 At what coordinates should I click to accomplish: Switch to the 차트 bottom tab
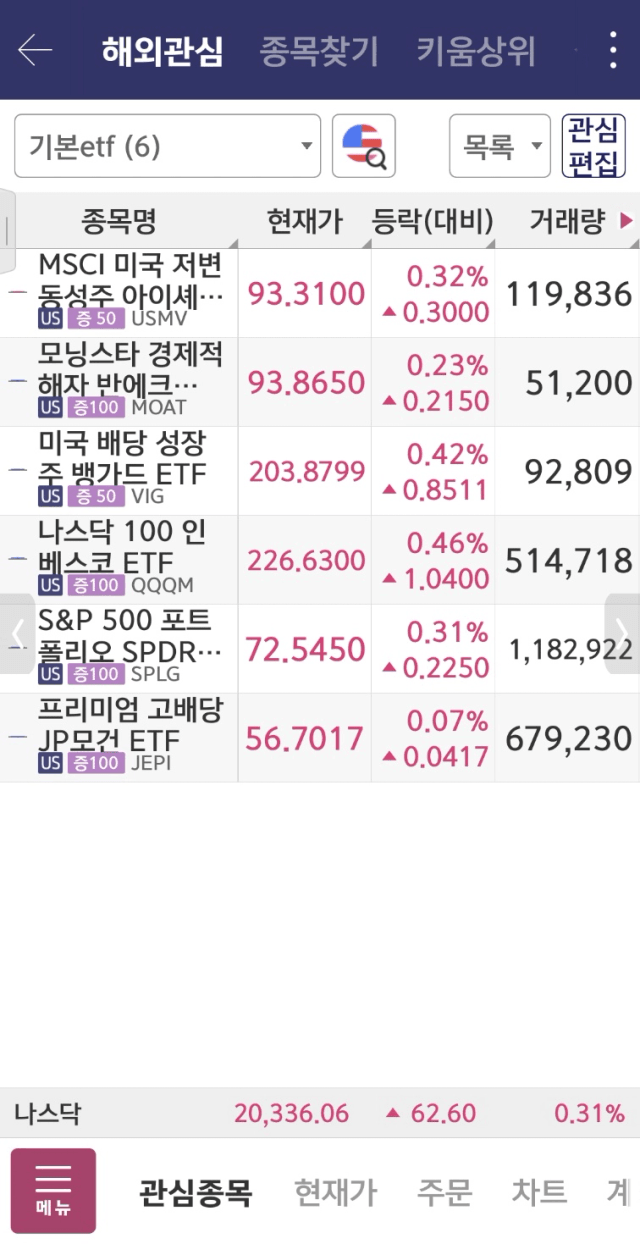[539, 1191]
